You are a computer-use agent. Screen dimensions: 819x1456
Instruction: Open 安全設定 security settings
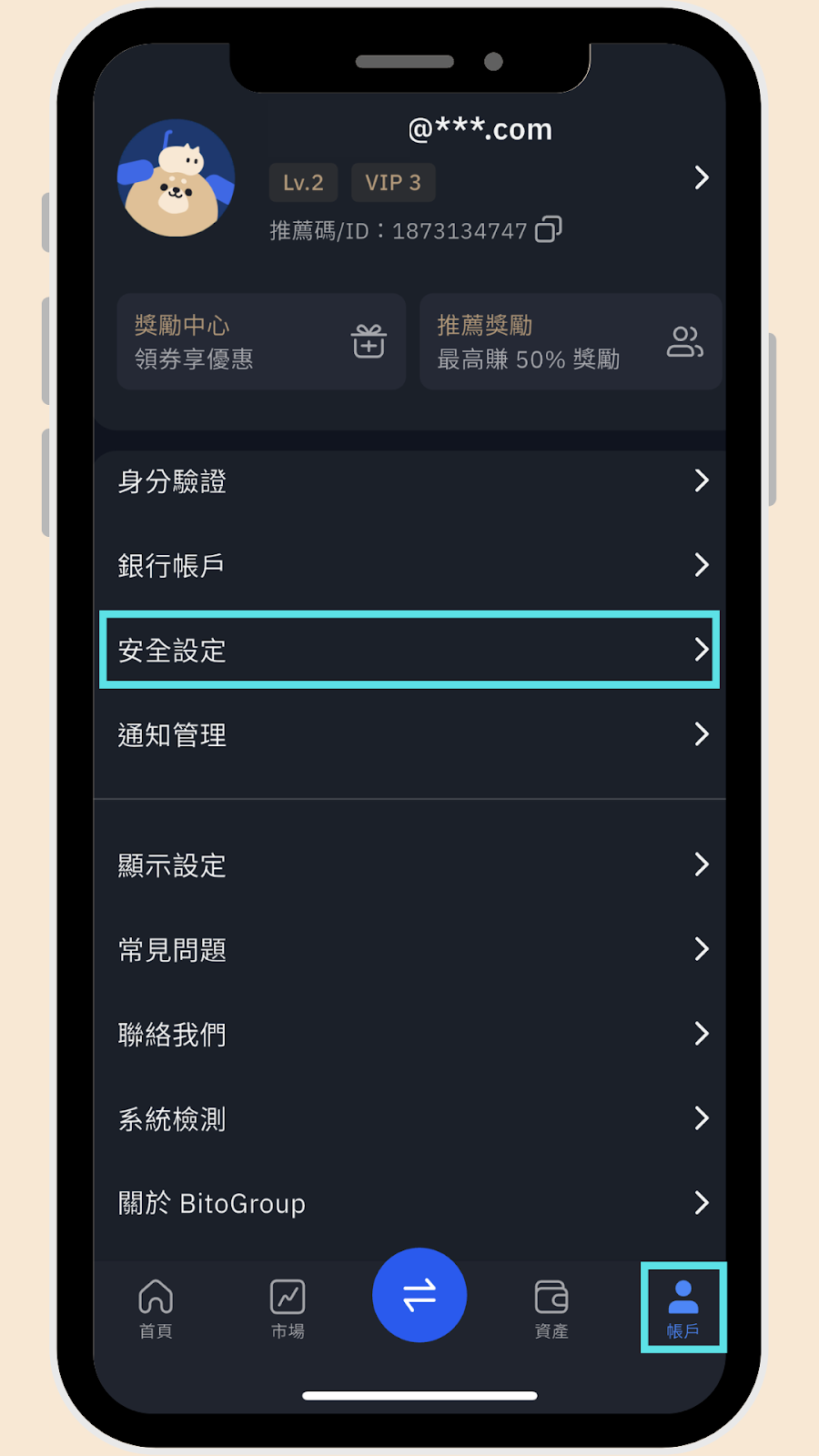(409, 650)
